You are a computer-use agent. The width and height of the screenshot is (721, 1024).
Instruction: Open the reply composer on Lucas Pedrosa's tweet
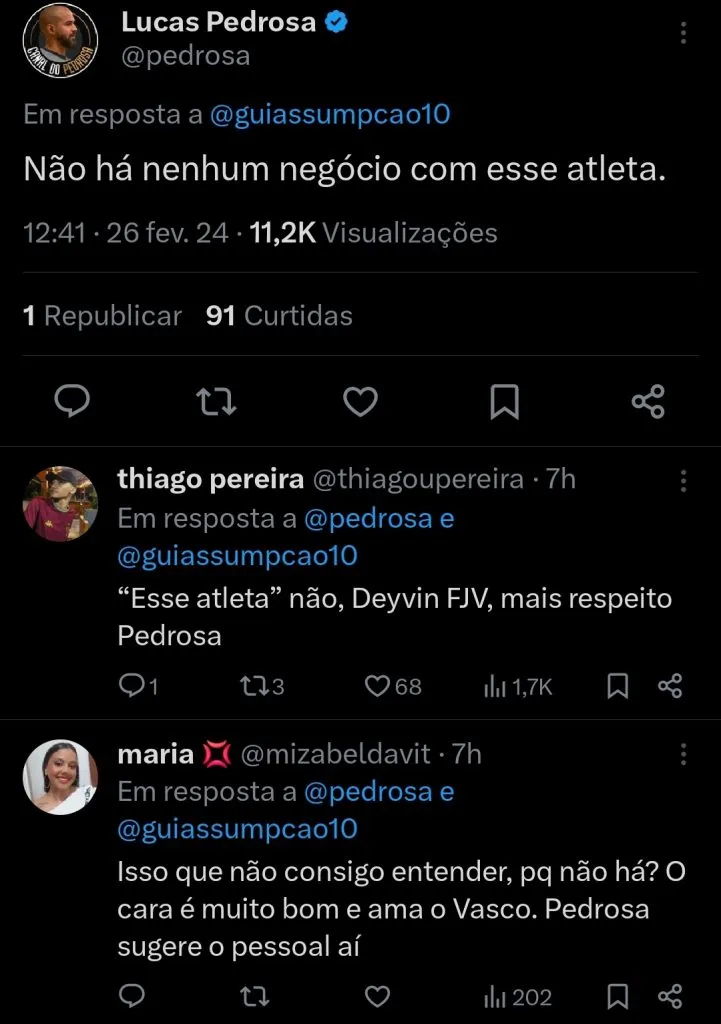(71, 400)
